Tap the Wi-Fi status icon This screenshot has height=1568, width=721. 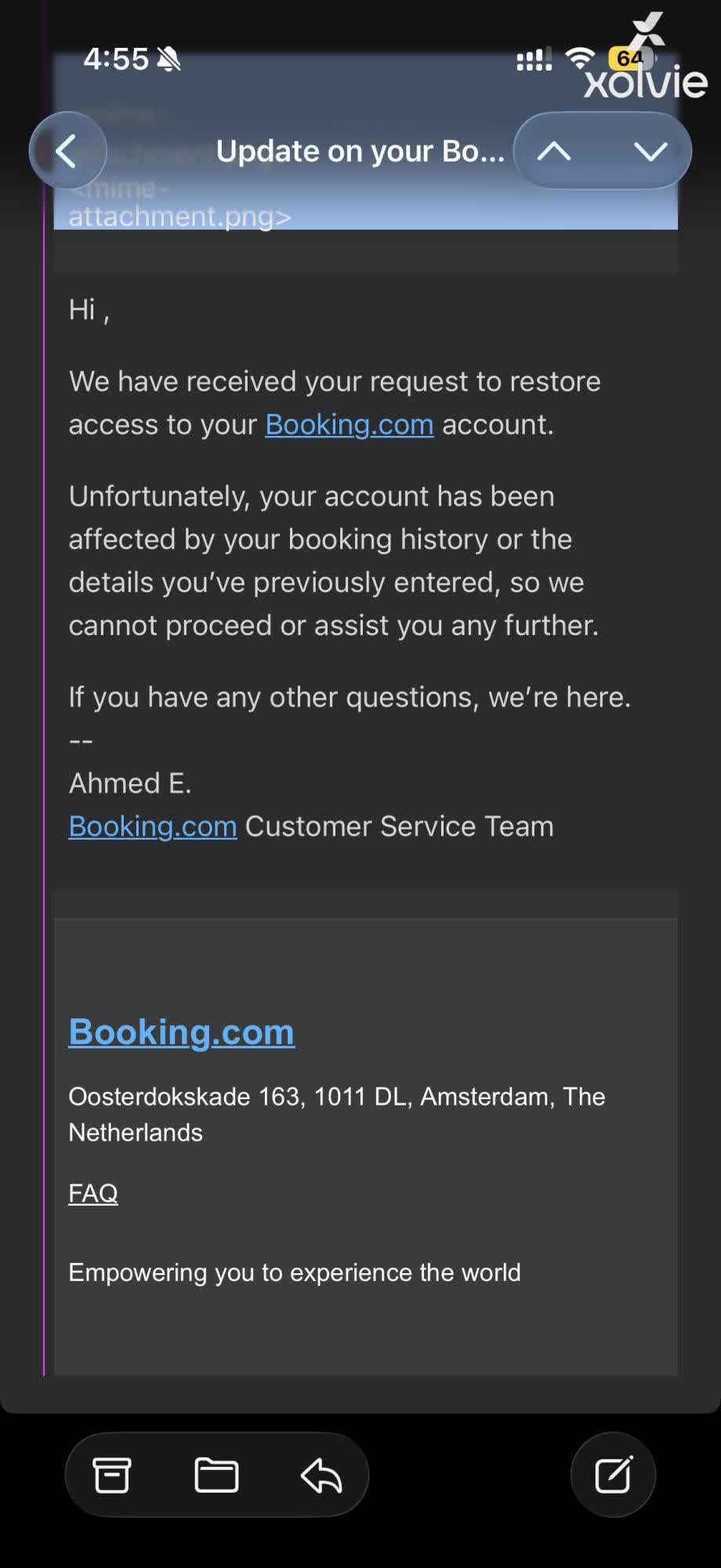click(578, 58)
